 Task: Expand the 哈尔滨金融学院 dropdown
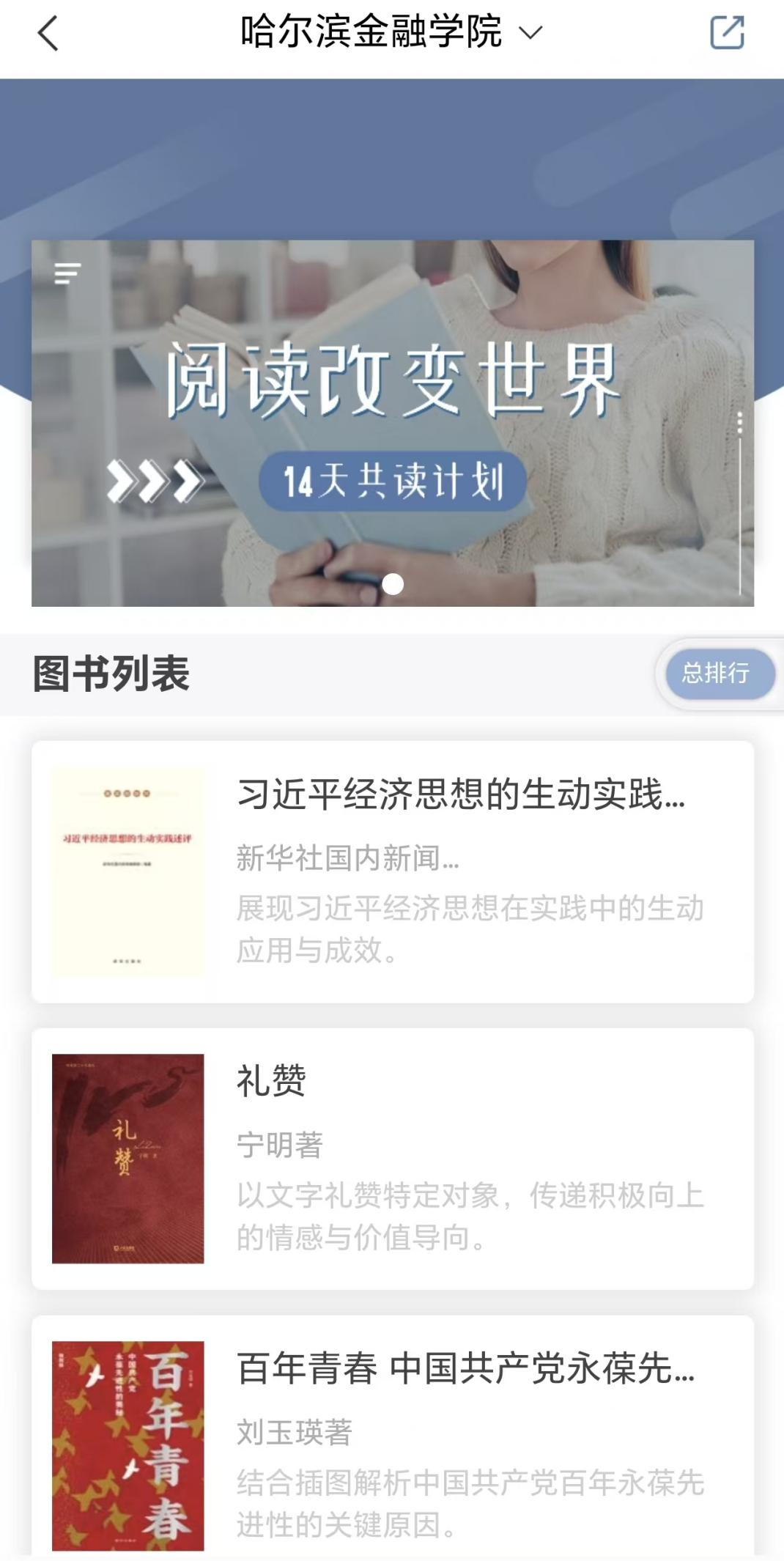point(530,32)
